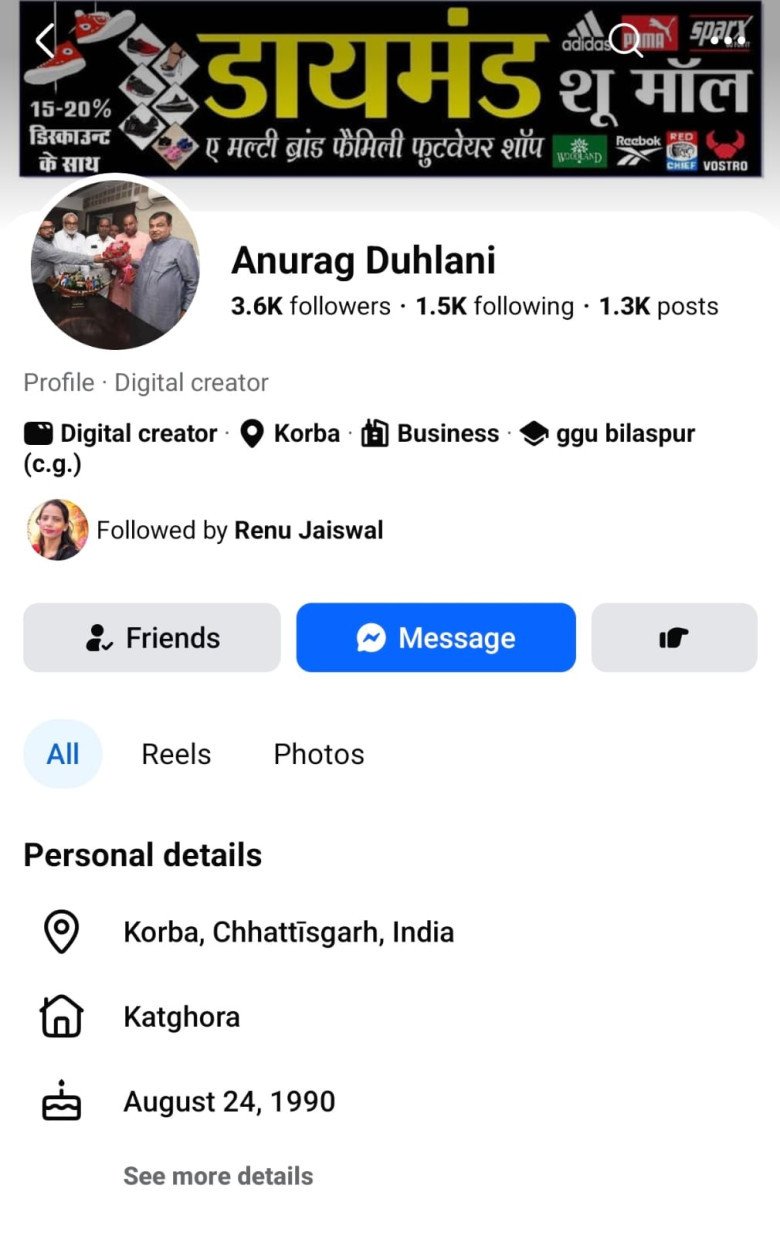Expand See more details
780x1236 pixels.
218,1176
